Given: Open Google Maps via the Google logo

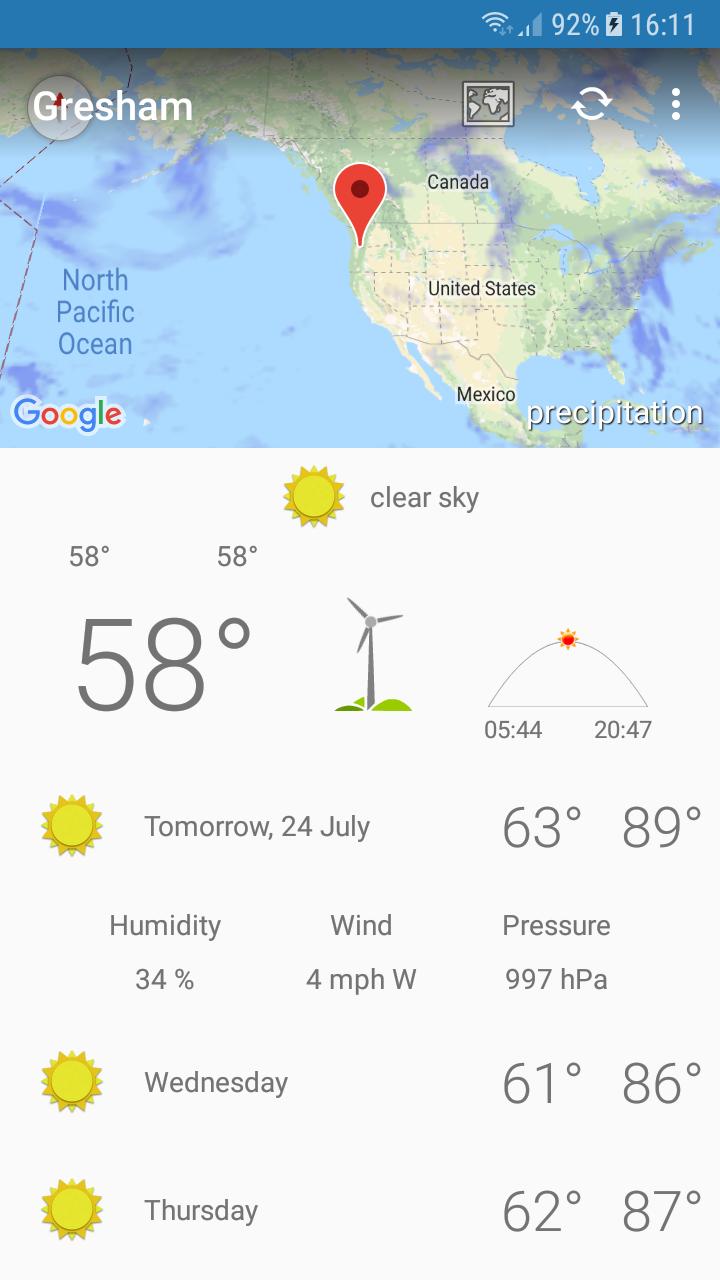Looking at the screenshot, I should point(67,413).
